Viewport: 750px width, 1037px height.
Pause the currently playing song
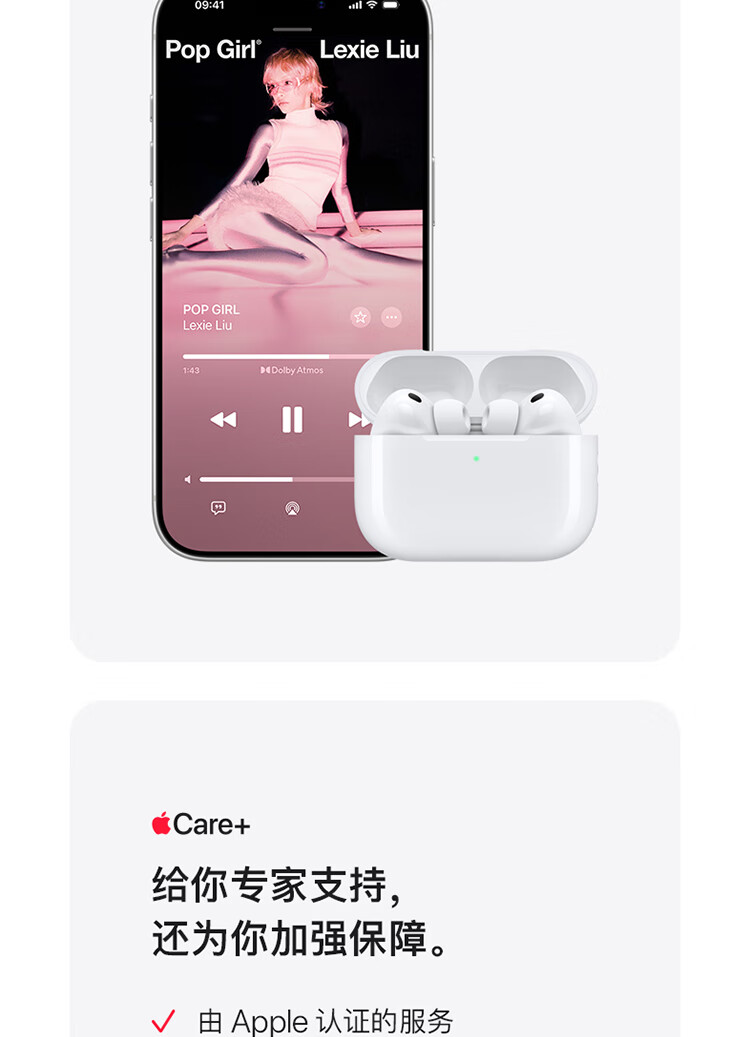coord(293,418)
